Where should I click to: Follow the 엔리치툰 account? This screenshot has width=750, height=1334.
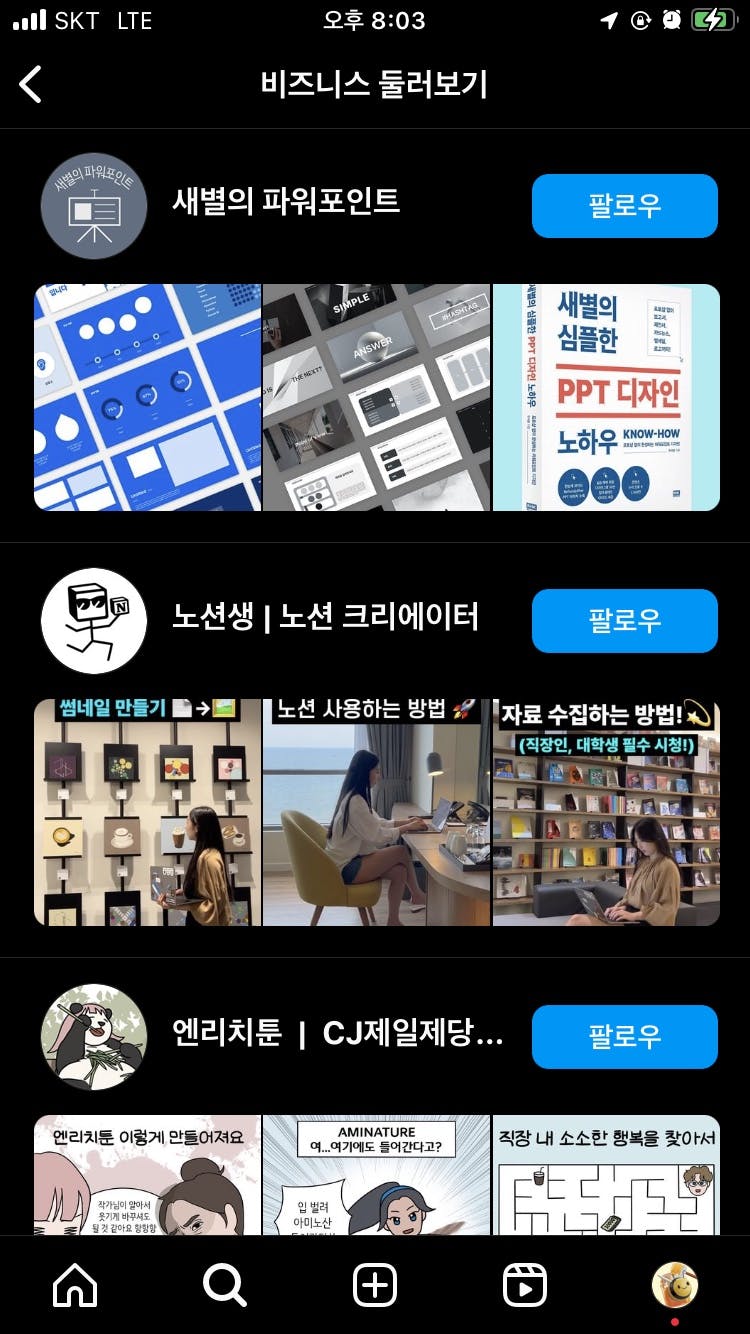pyautogui.click(x=624, y=1037)
